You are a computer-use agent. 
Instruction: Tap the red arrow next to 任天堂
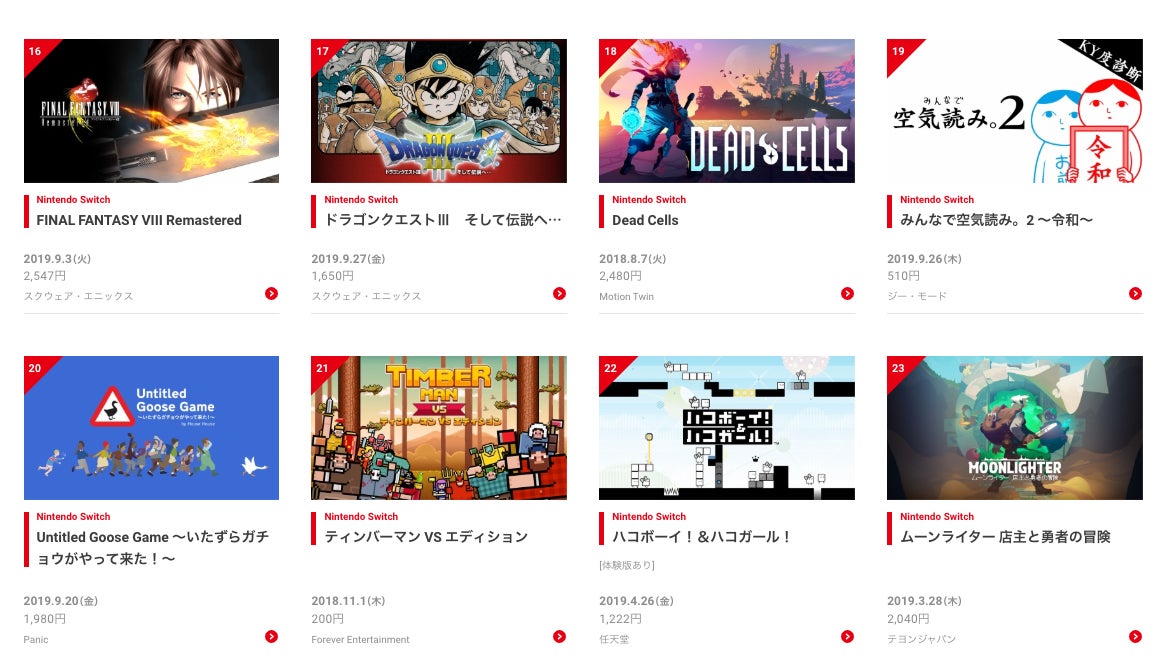point(847,636)
